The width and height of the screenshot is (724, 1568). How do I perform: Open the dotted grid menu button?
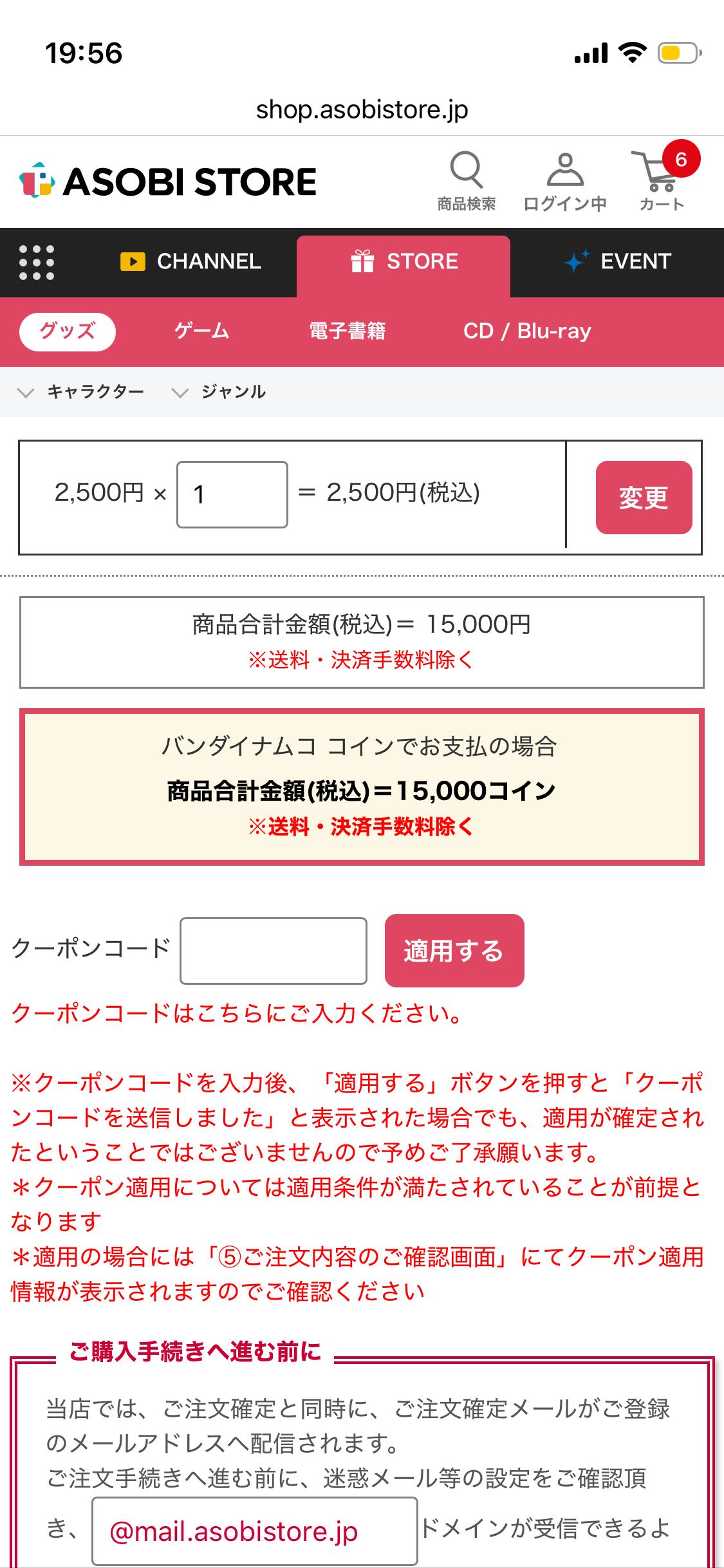click(37, 263)
